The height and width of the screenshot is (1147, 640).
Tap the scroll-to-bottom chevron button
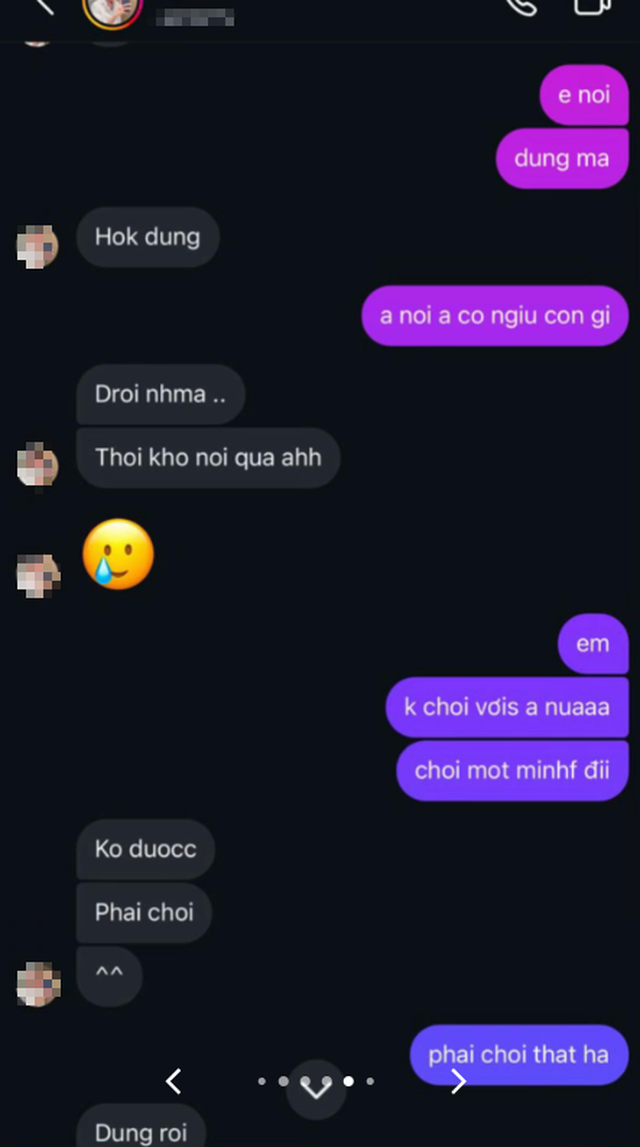[316, 1089]
